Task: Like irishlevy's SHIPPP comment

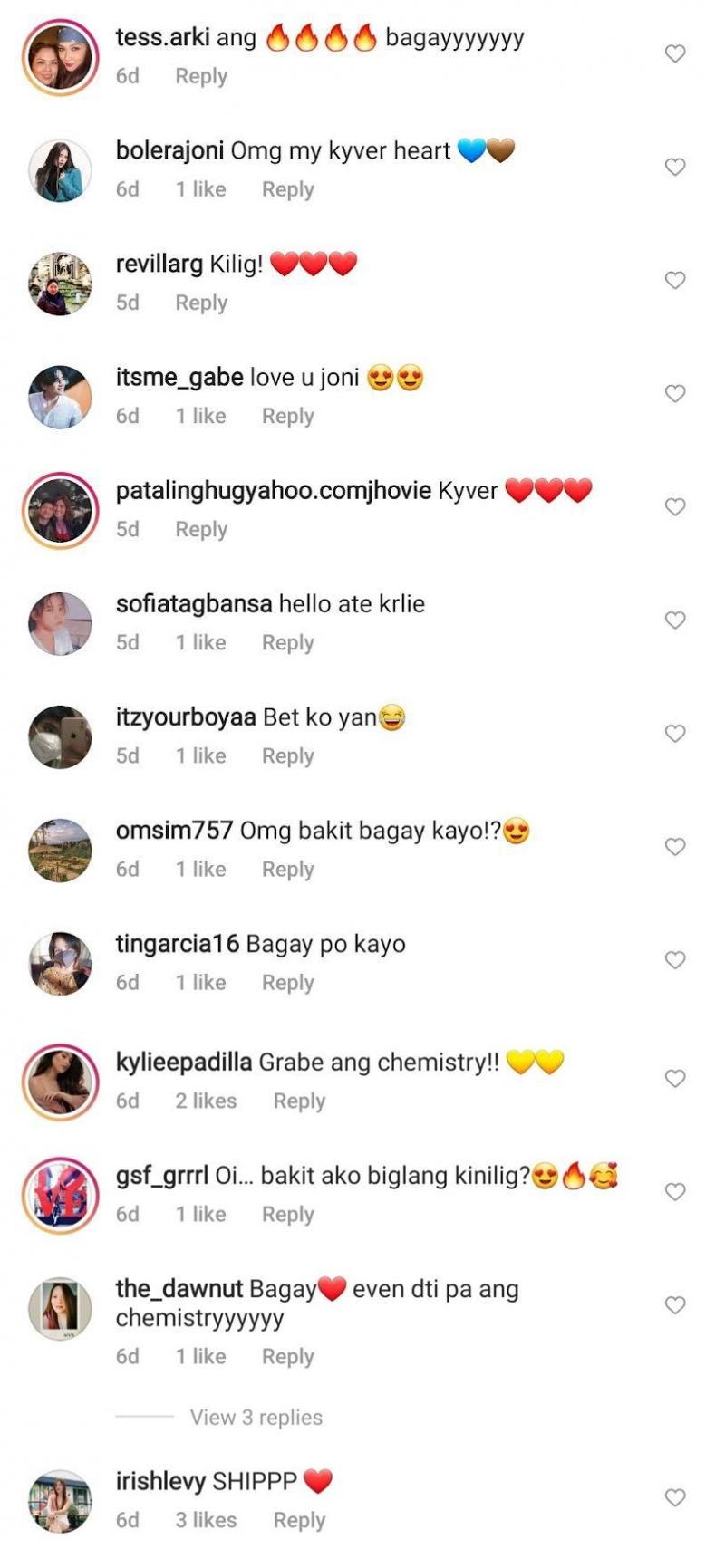Action: pos(675,1497)
